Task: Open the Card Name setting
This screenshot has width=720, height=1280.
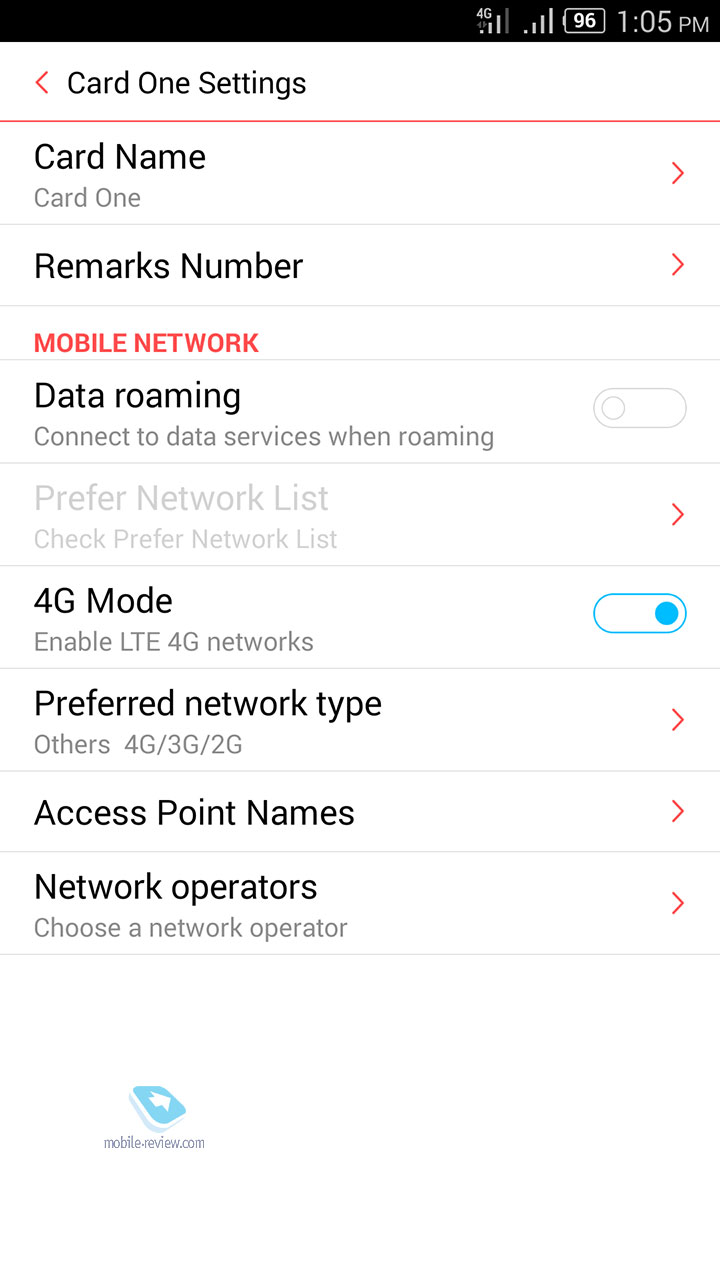Action: point(359,175)
